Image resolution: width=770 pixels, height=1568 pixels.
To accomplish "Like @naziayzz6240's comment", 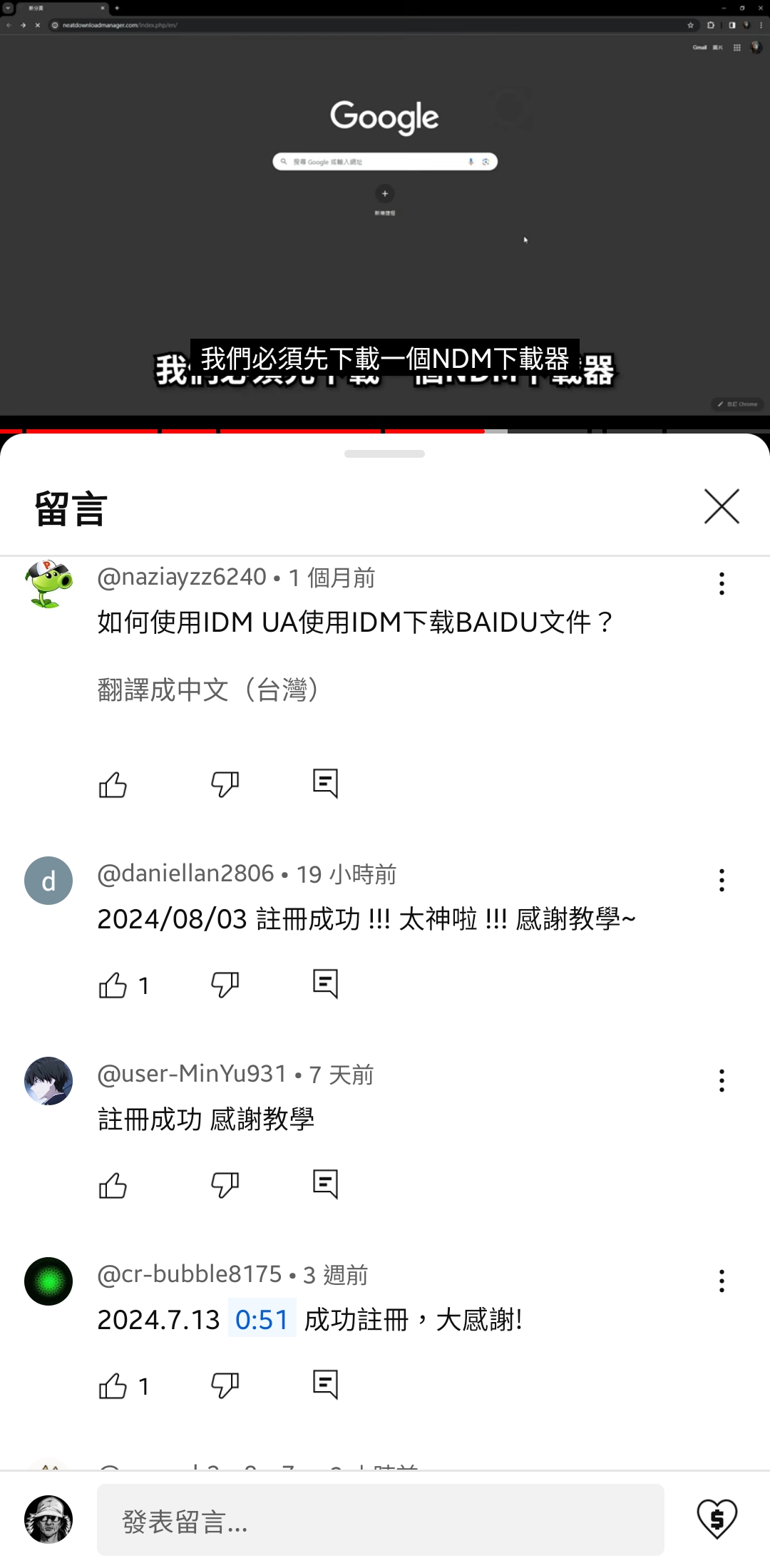I will (113, 785).
